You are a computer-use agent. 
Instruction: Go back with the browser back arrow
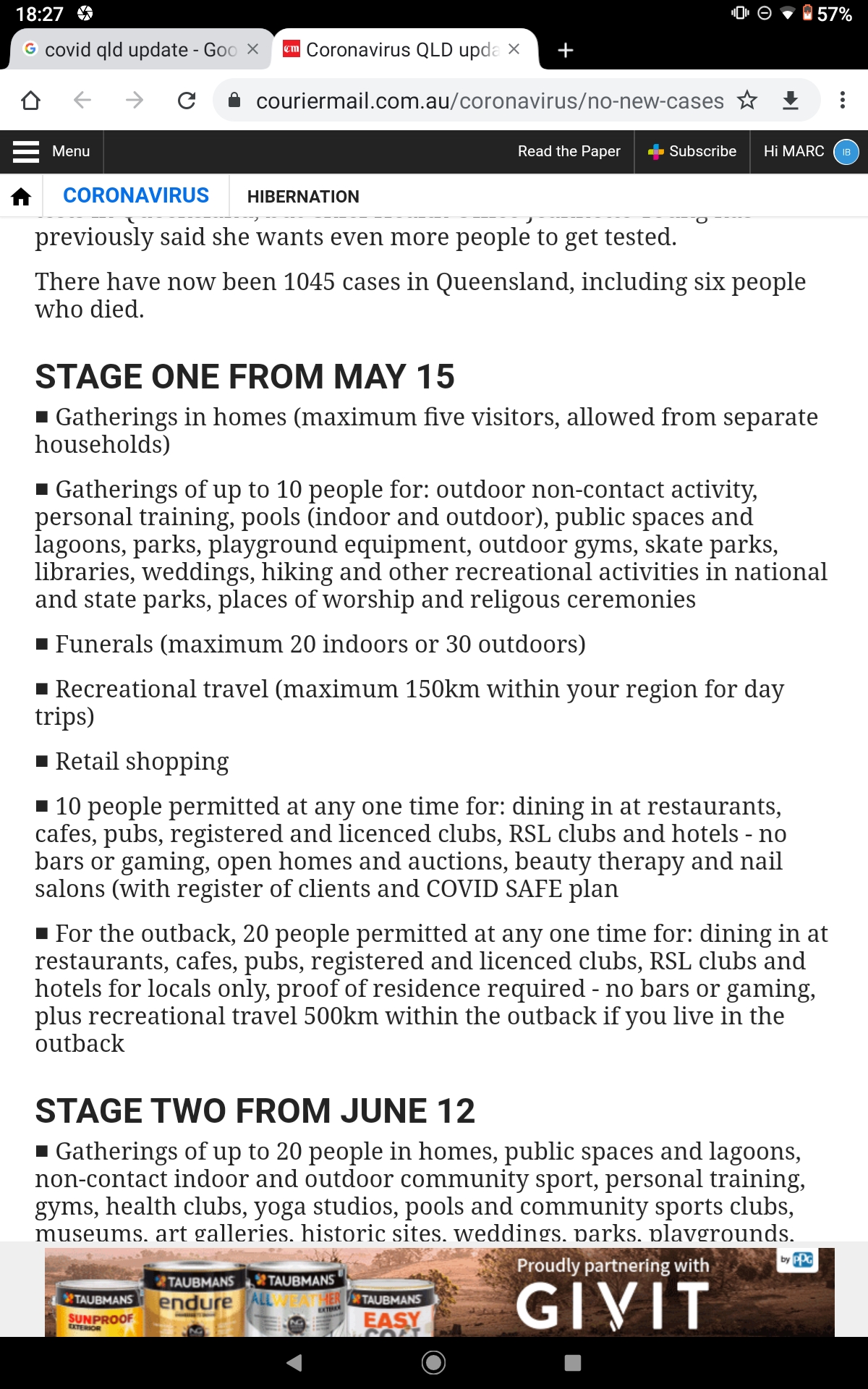(x=82, y=100)
